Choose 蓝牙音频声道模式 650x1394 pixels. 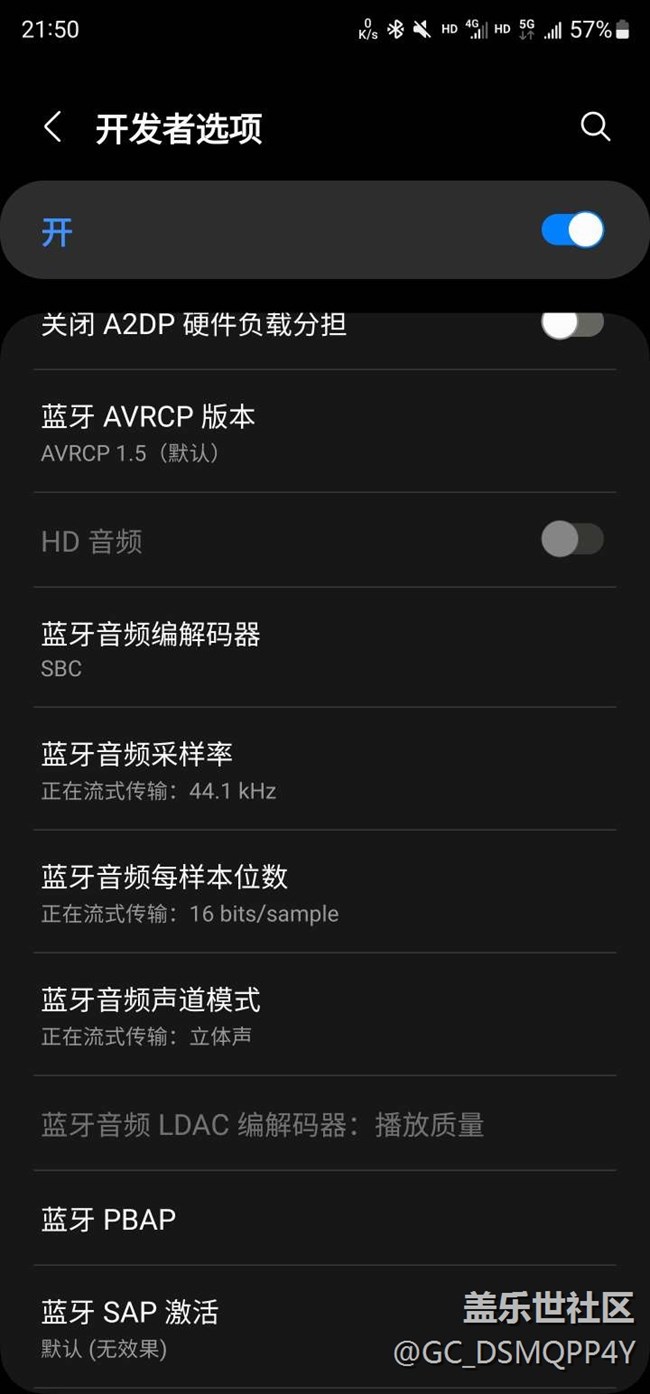pos(324,1015)
